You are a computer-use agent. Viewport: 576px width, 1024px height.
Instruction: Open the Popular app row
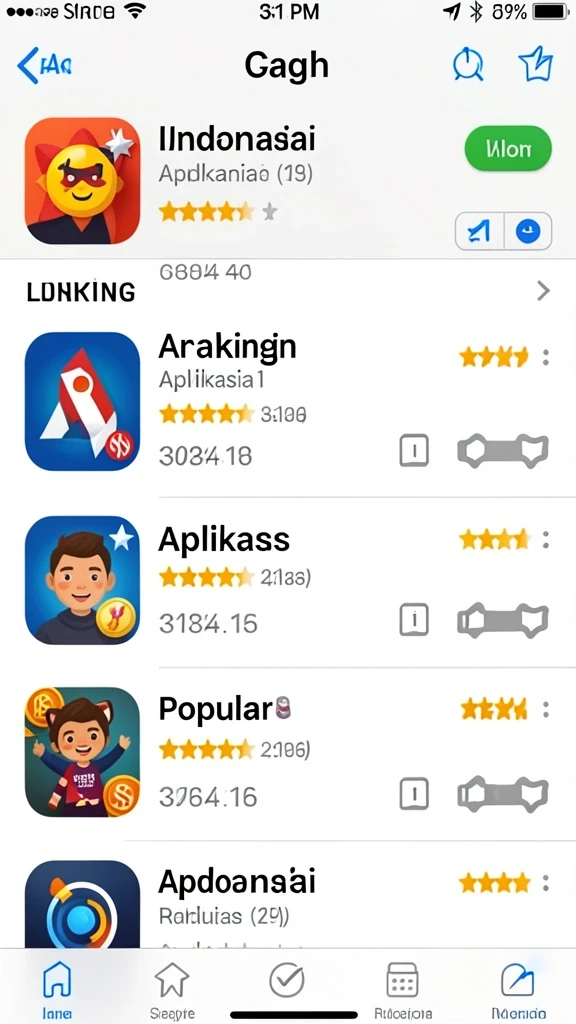[288, 751]
